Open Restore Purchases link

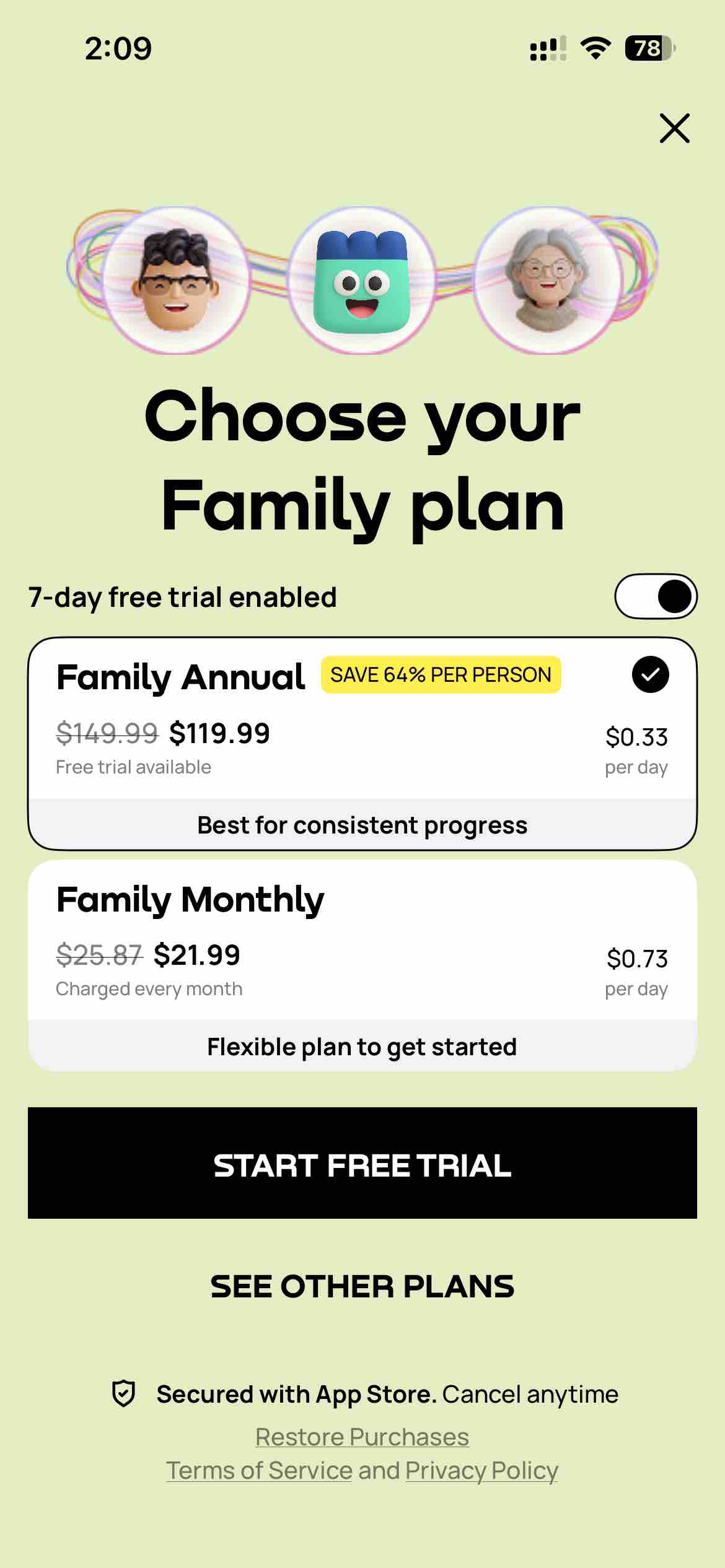(362, 1437)
